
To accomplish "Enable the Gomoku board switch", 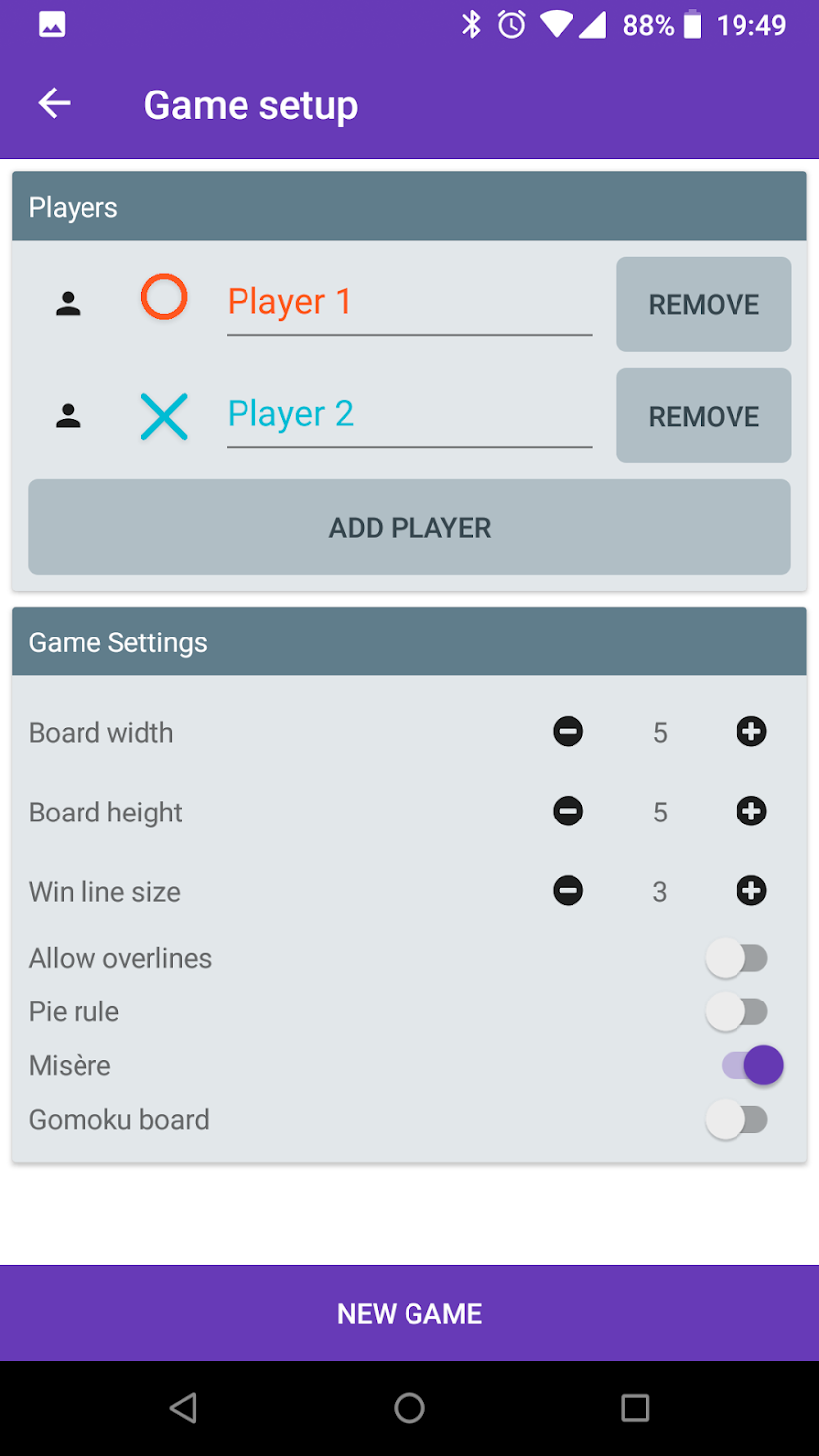I will click(x=737, y=1119).
